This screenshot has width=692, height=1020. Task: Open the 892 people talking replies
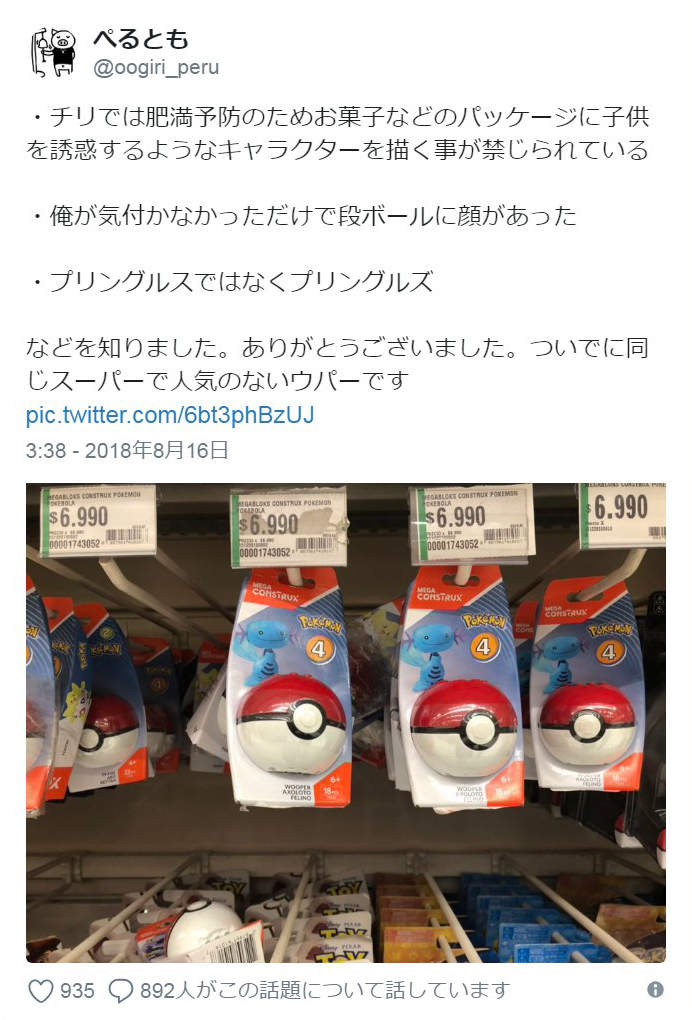pos(310,990)
